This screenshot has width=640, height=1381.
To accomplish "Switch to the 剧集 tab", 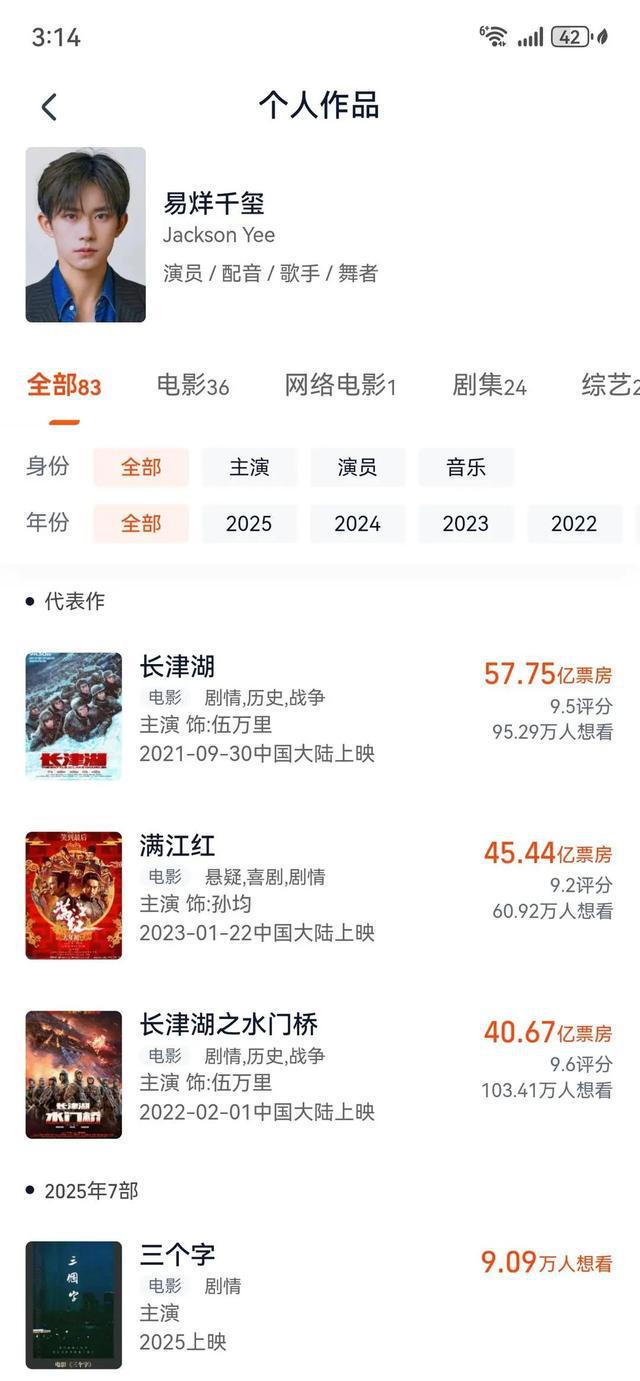I will 489,385.
